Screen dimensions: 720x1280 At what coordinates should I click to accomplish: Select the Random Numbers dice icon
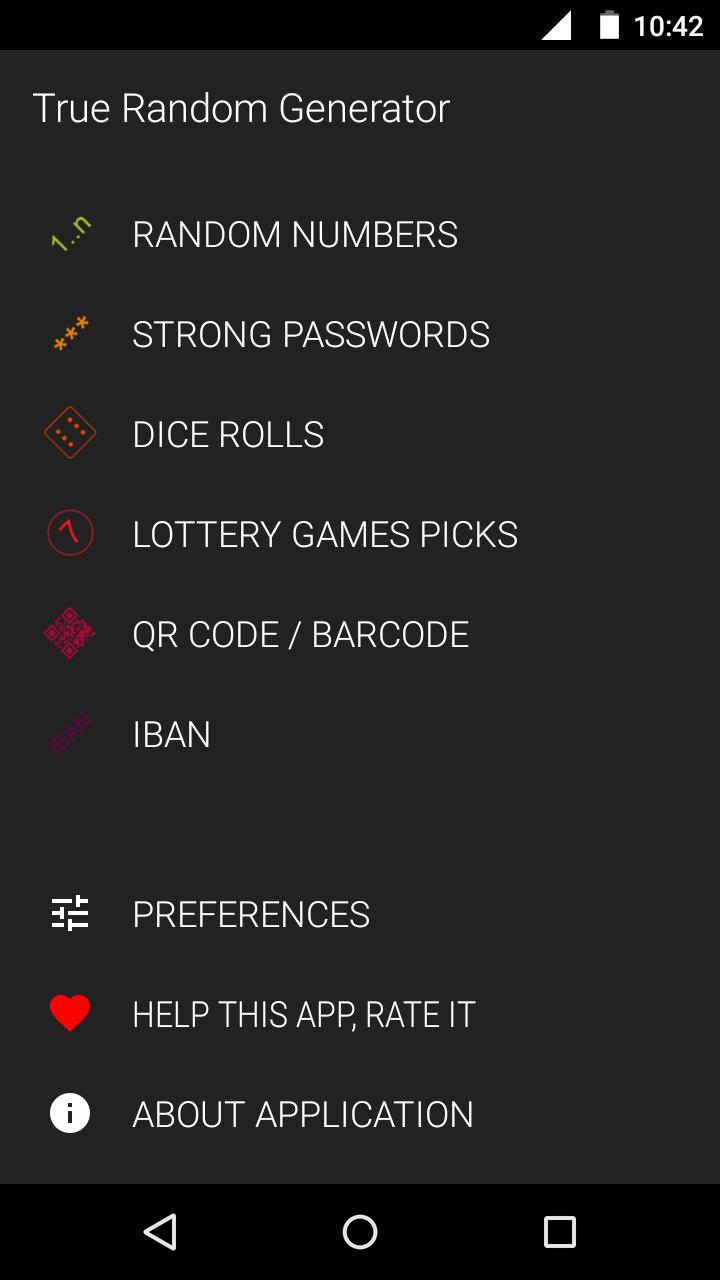(x=68, y=233)
